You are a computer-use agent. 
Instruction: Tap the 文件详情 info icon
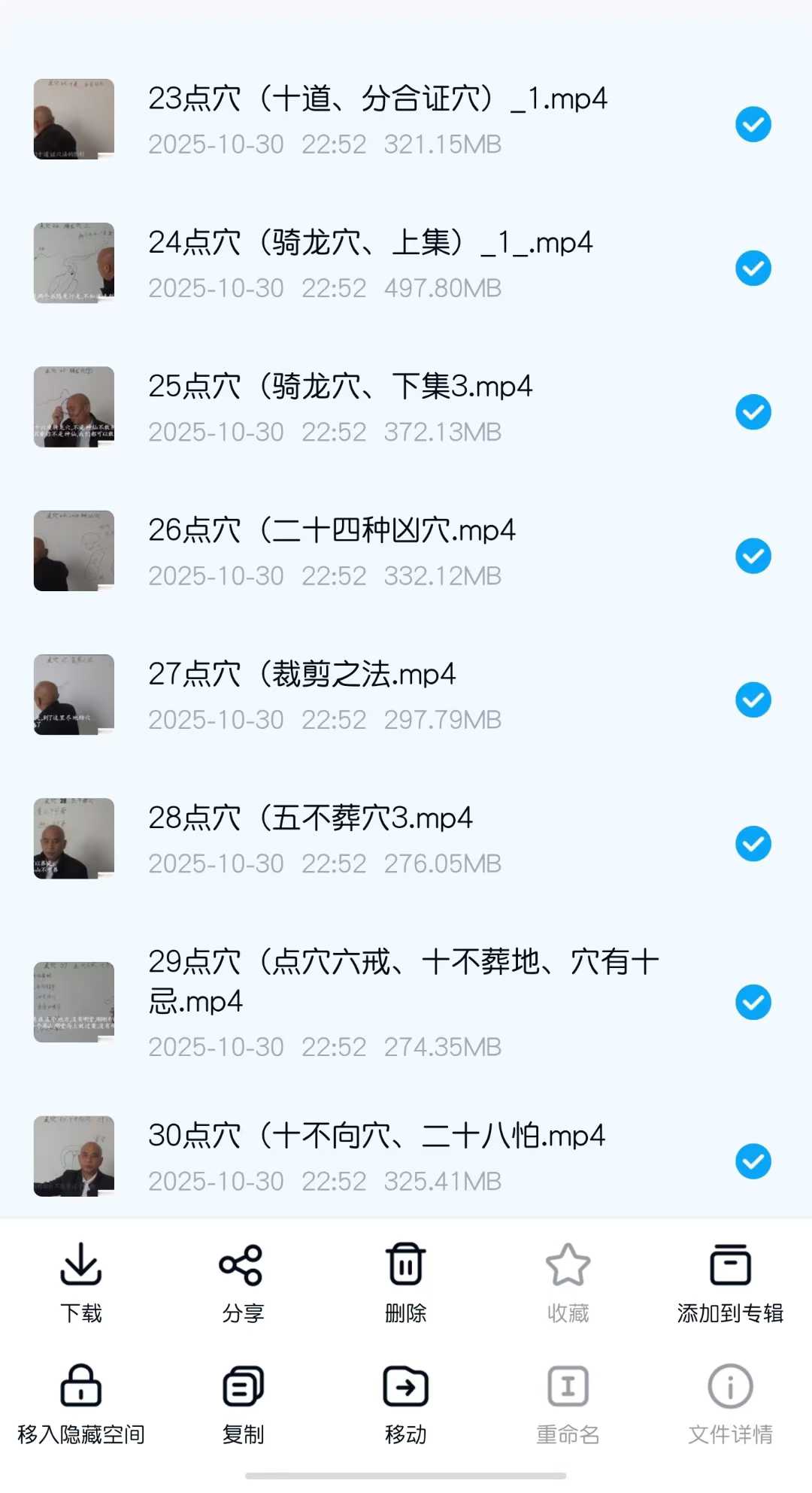730,1388
